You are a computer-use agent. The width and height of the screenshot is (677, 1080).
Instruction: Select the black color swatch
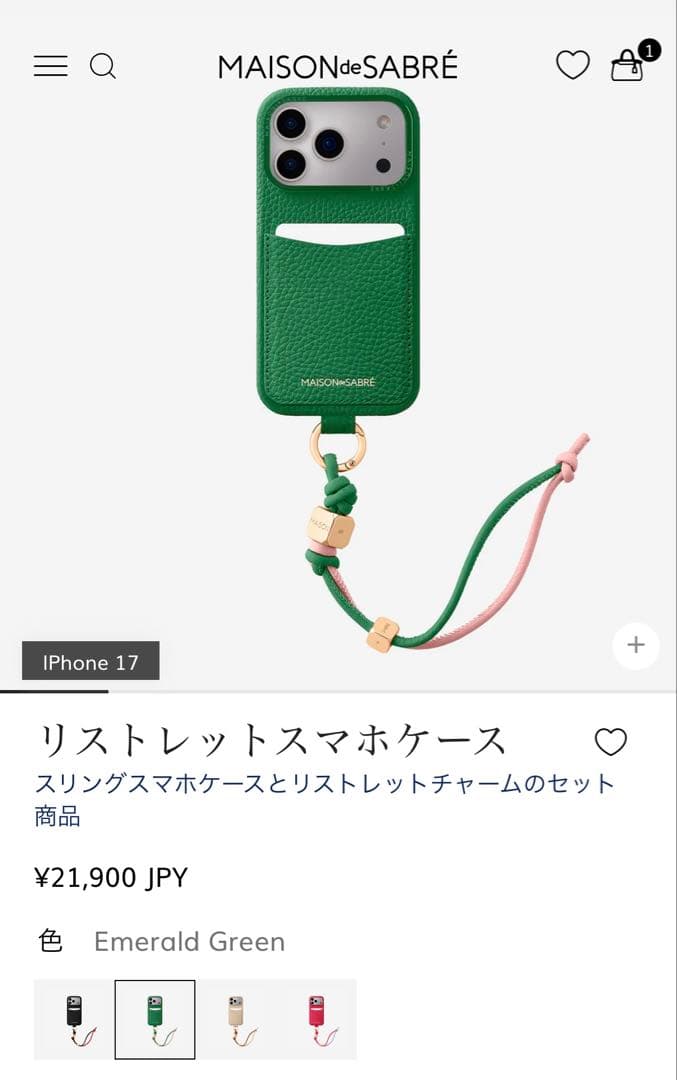click(74, 1019)
